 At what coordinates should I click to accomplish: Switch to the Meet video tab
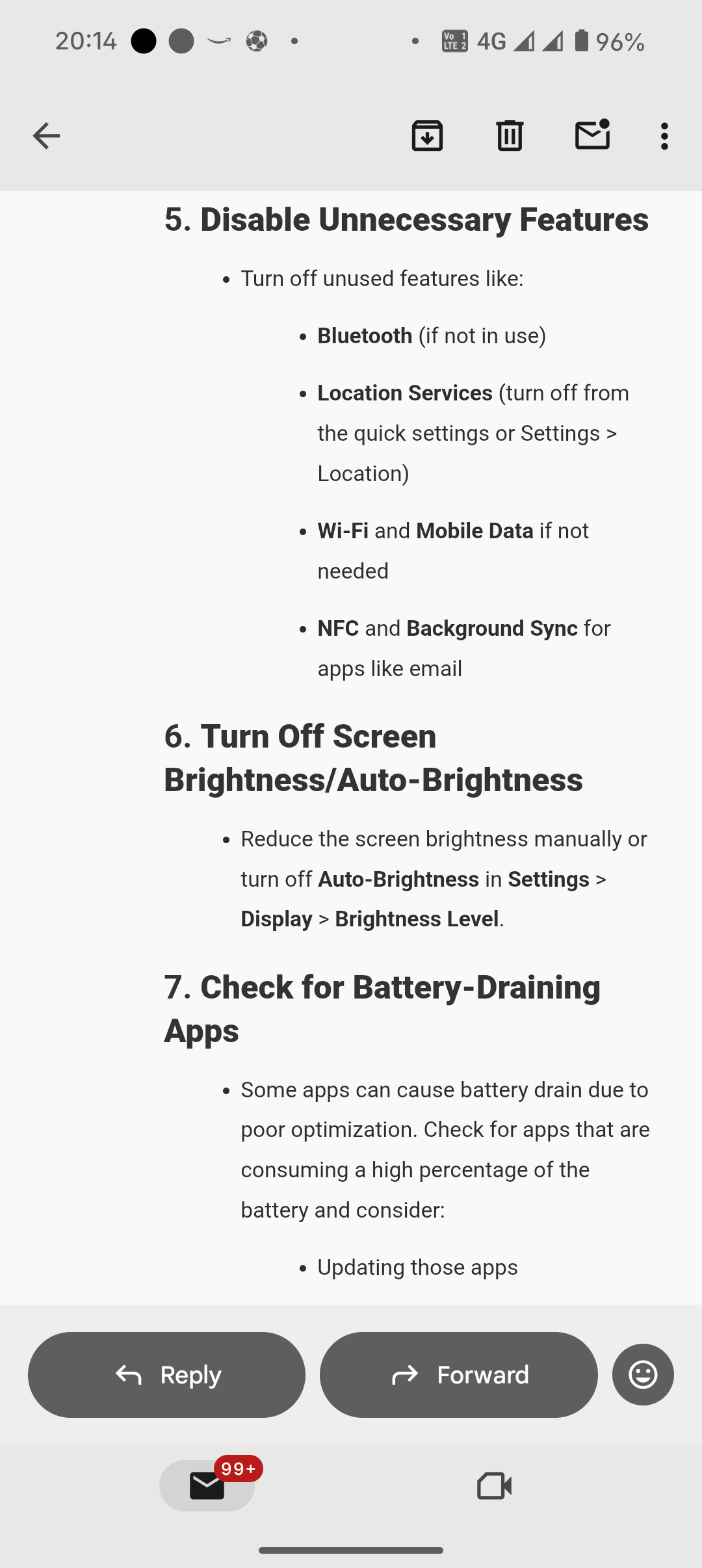tap(494, 1485)
